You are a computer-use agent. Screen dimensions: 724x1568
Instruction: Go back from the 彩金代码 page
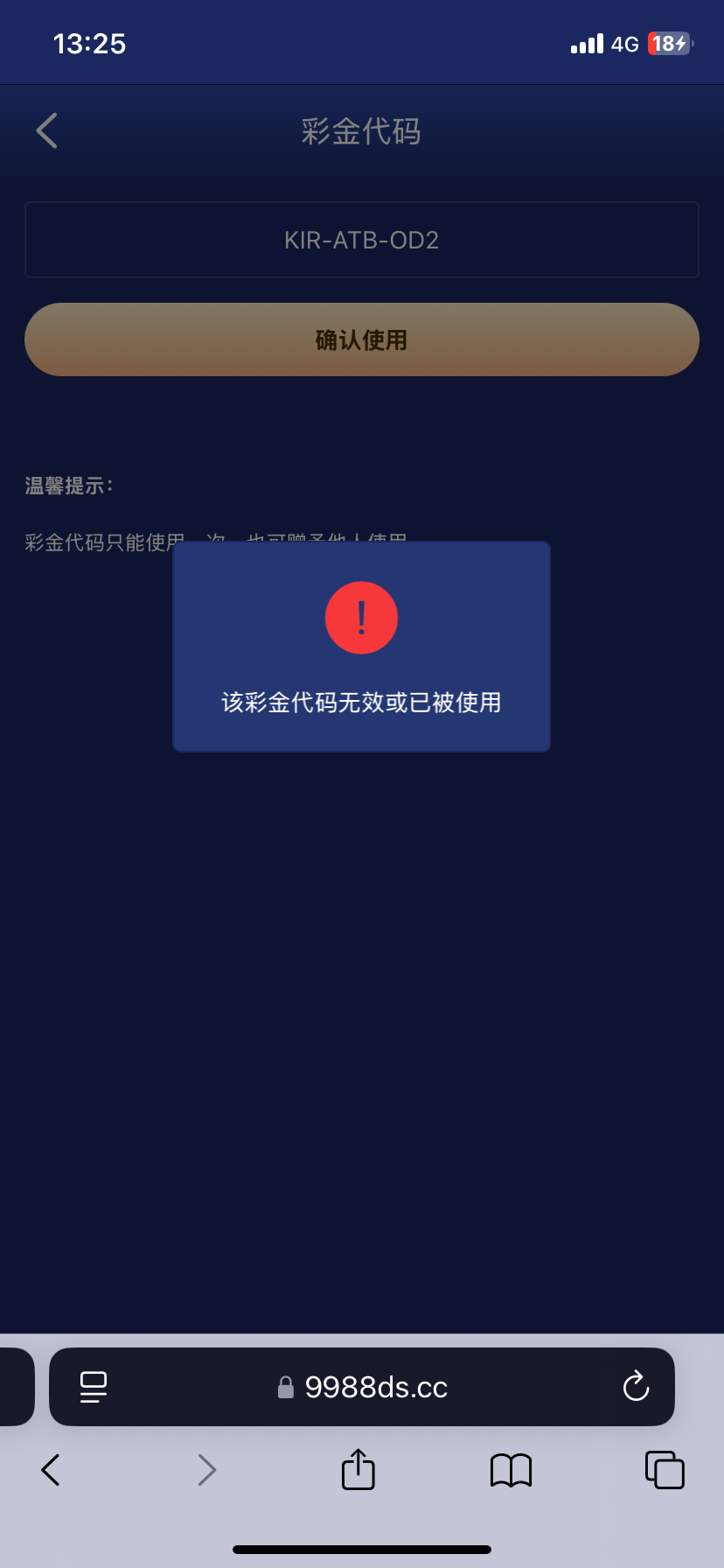(47, 131)
